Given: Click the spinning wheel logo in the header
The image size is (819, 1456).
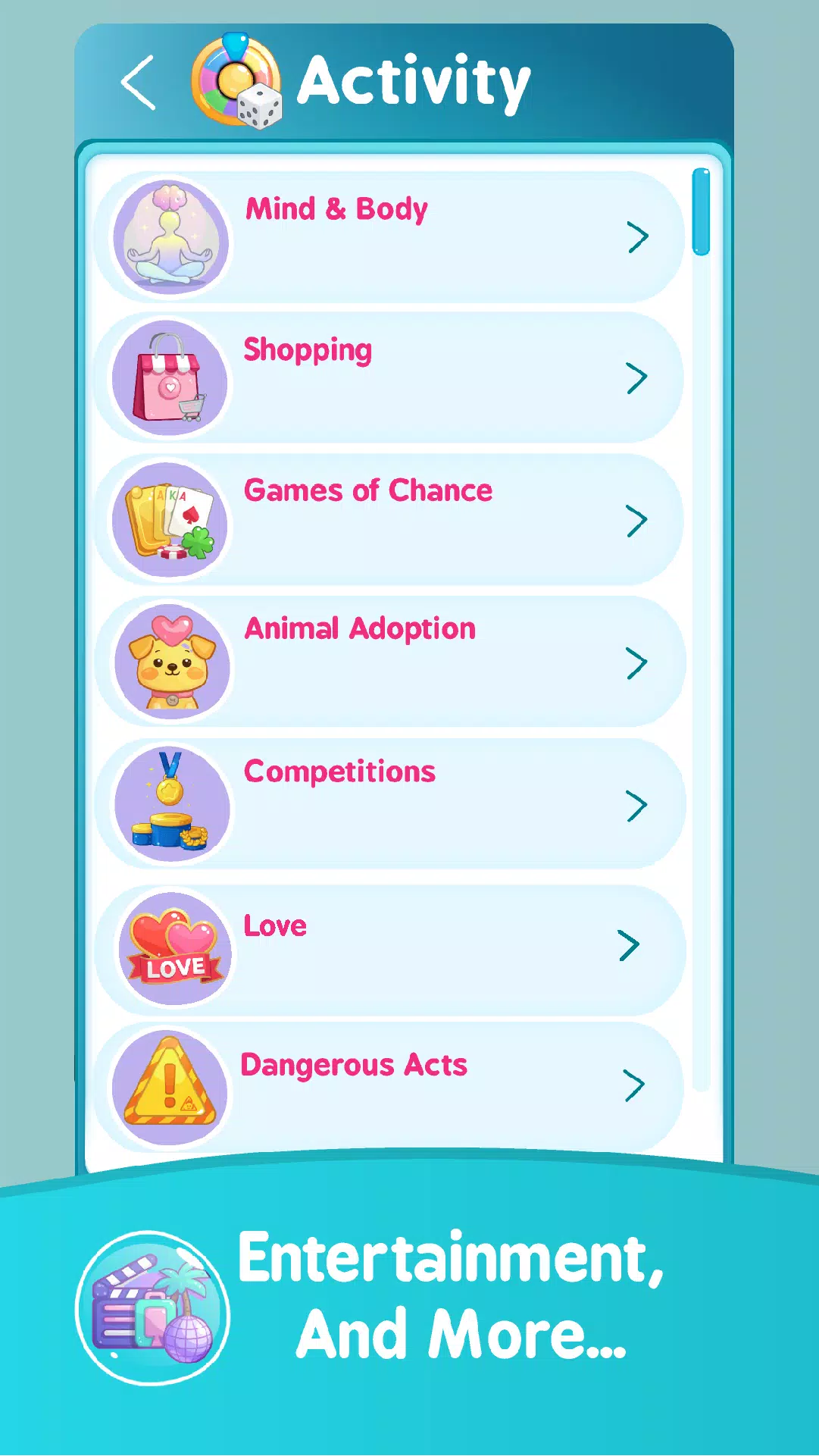Looking at the screenshot, I should (x=235, y=80).
